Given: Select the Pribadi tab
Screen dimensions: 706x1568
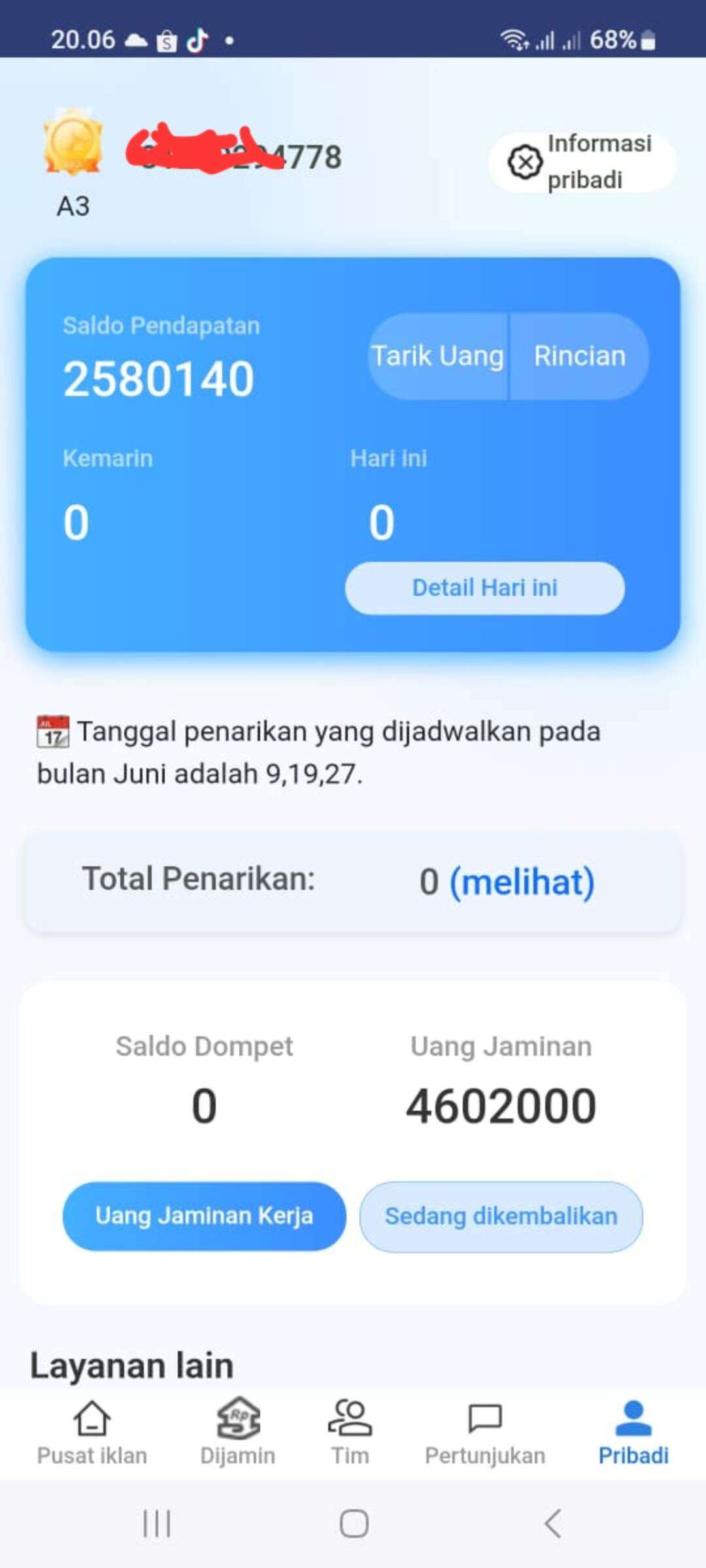Looking at the screenshot, I should pos(633,1433).
